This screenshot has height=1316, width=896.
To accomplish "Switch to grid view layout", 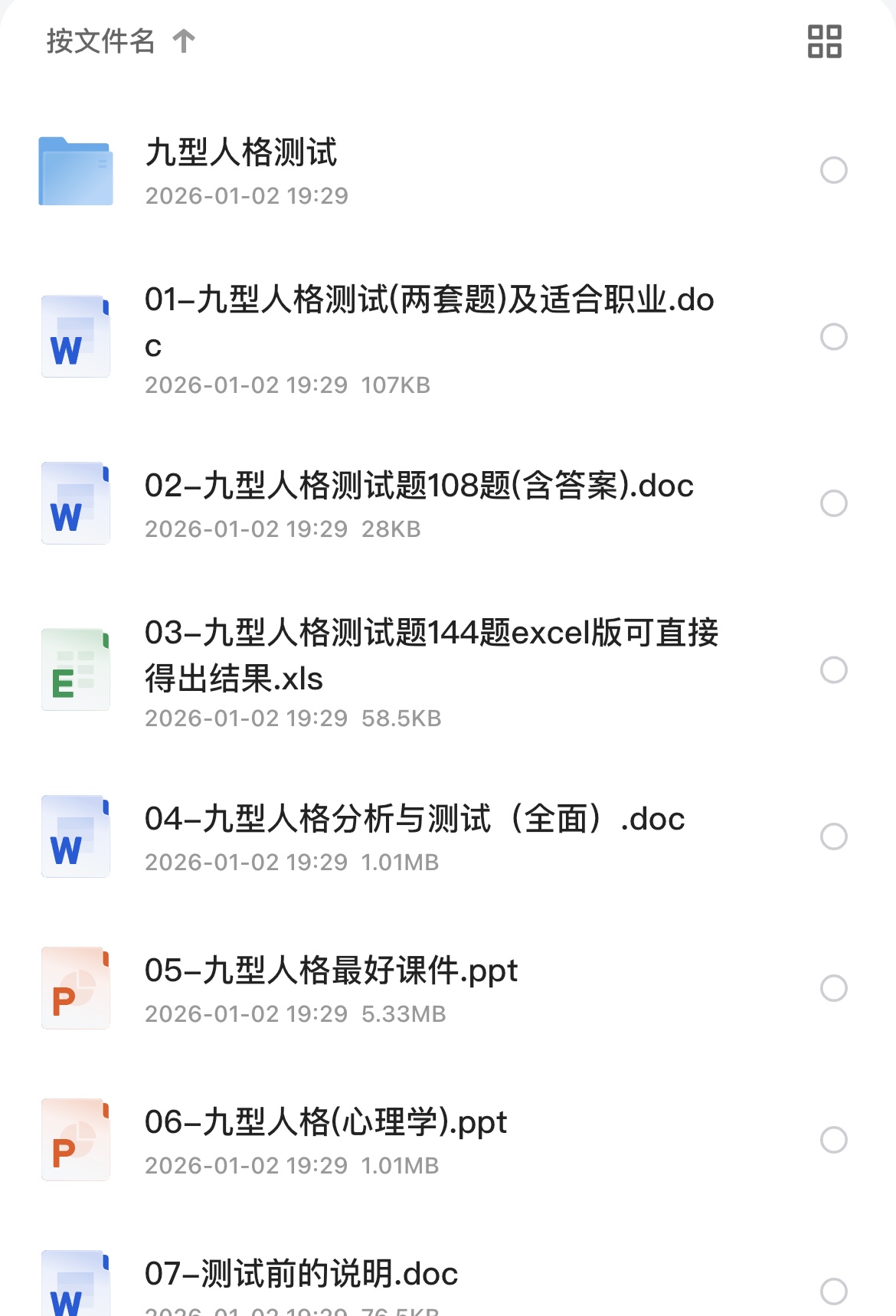I will 824,41.
